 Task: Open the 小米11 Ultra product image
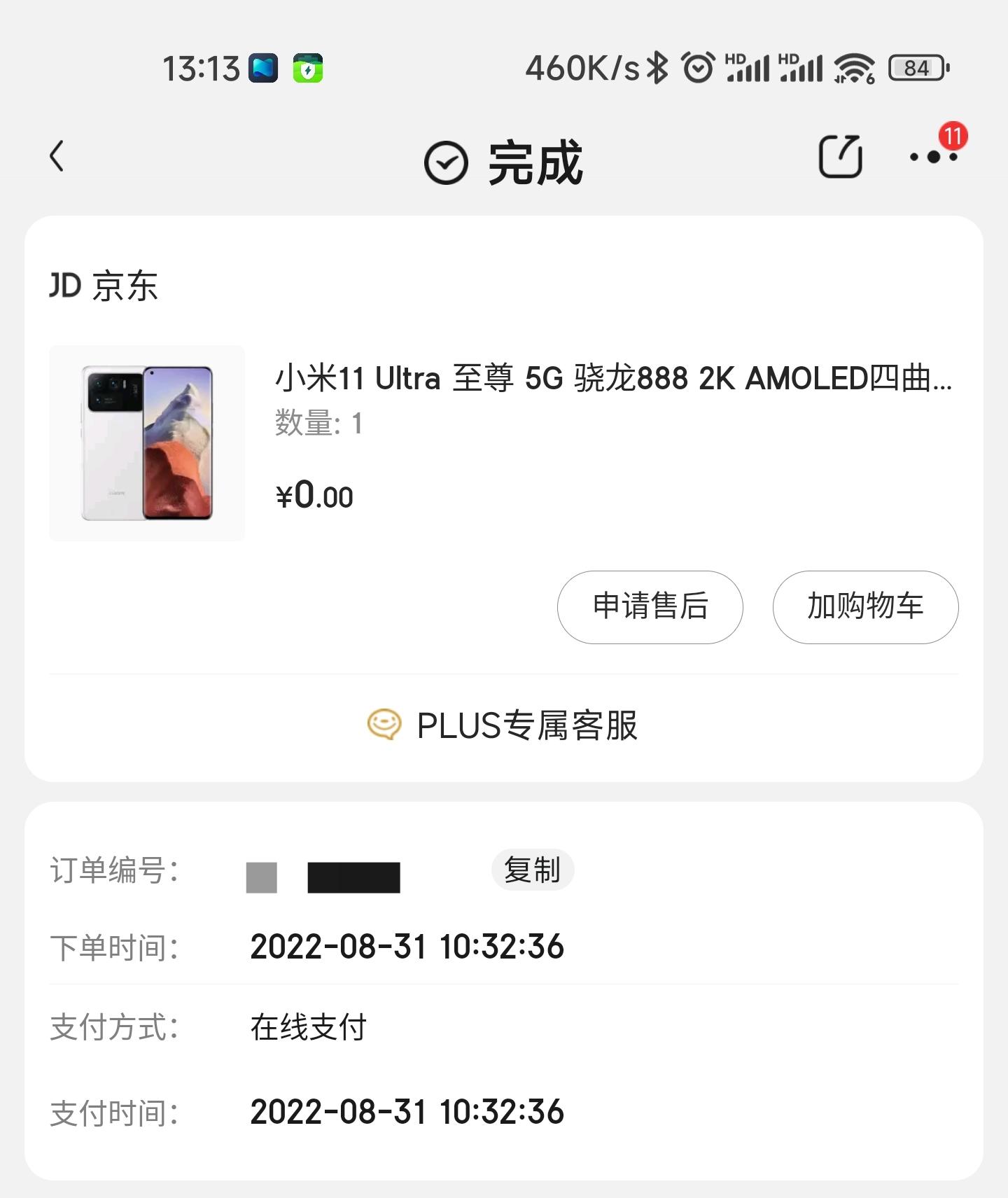147,443
